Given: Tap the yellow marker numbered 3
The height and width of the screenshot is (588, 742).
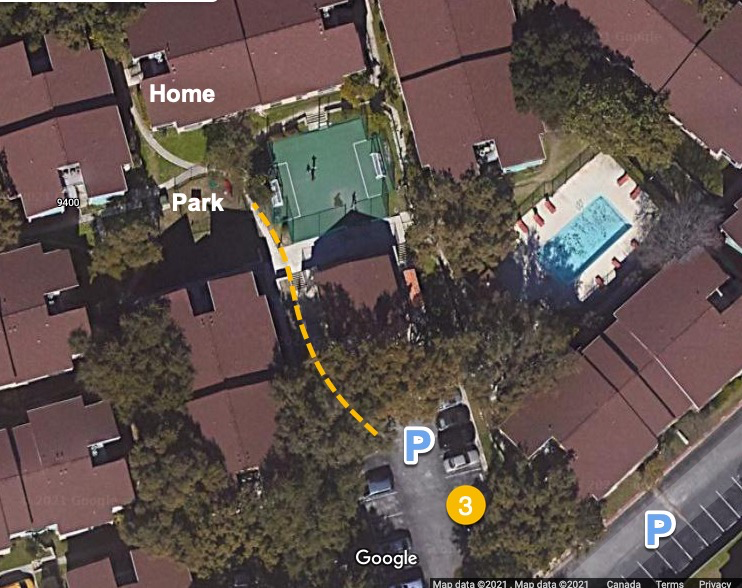Looking at the screenshot, I should tap(465, 504).
